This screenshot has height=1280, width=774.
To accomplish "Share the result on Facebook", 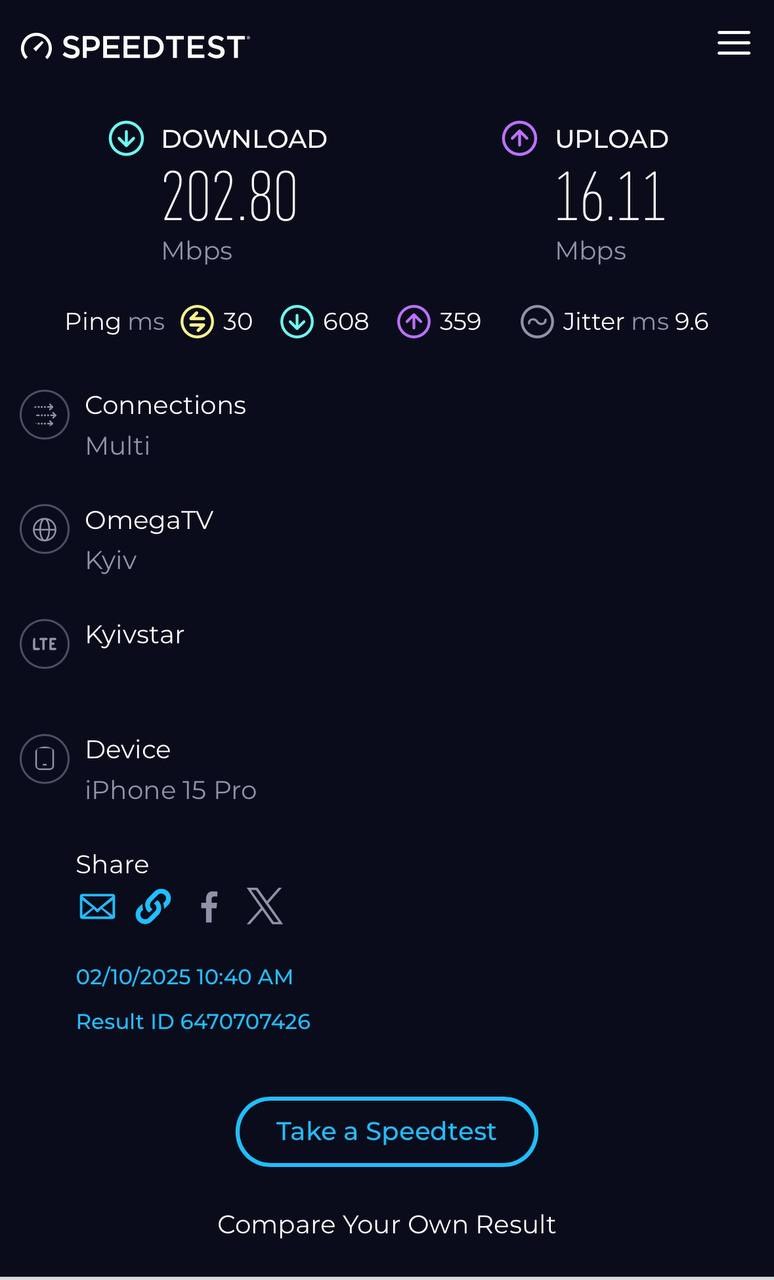I will click(209, 907).
